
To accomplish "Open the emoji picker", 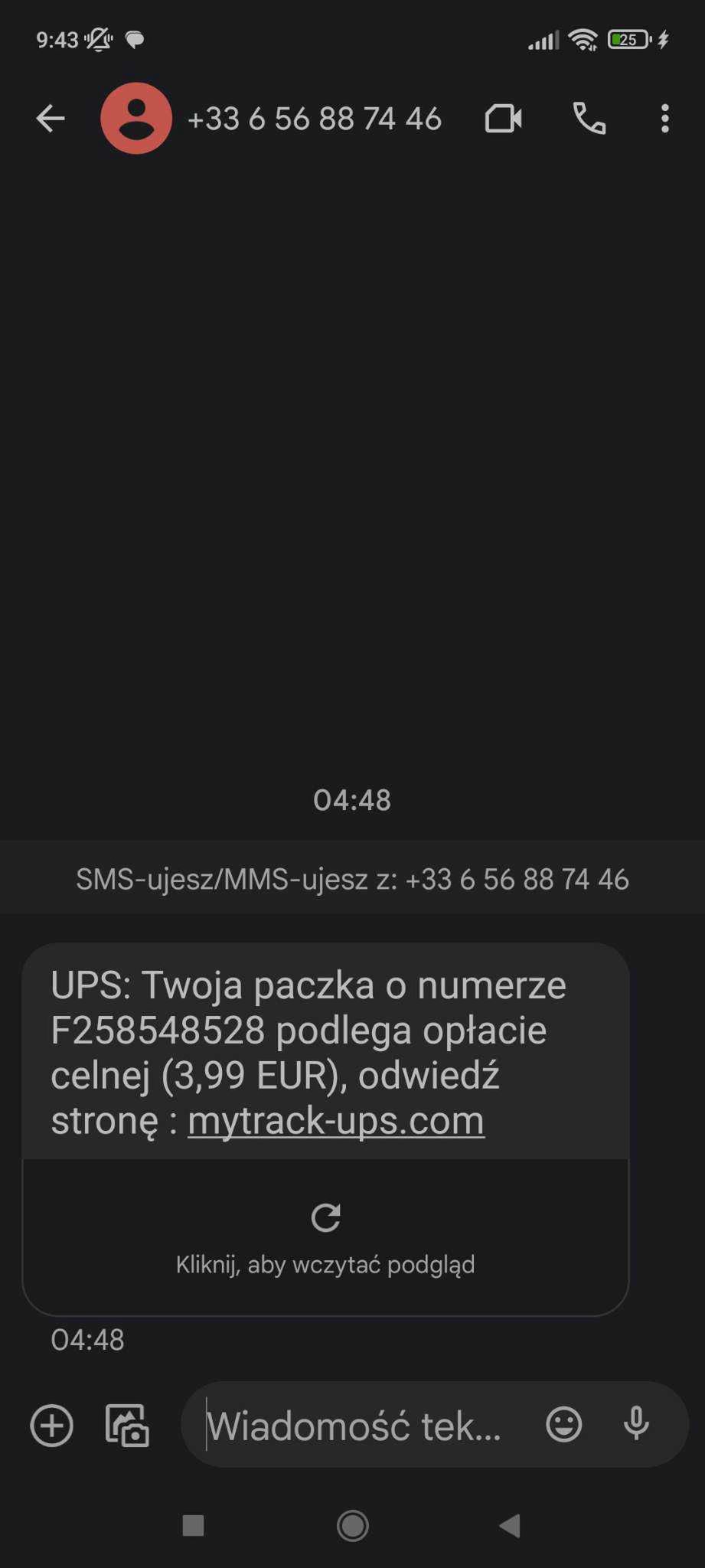I will coord(563,1425).
